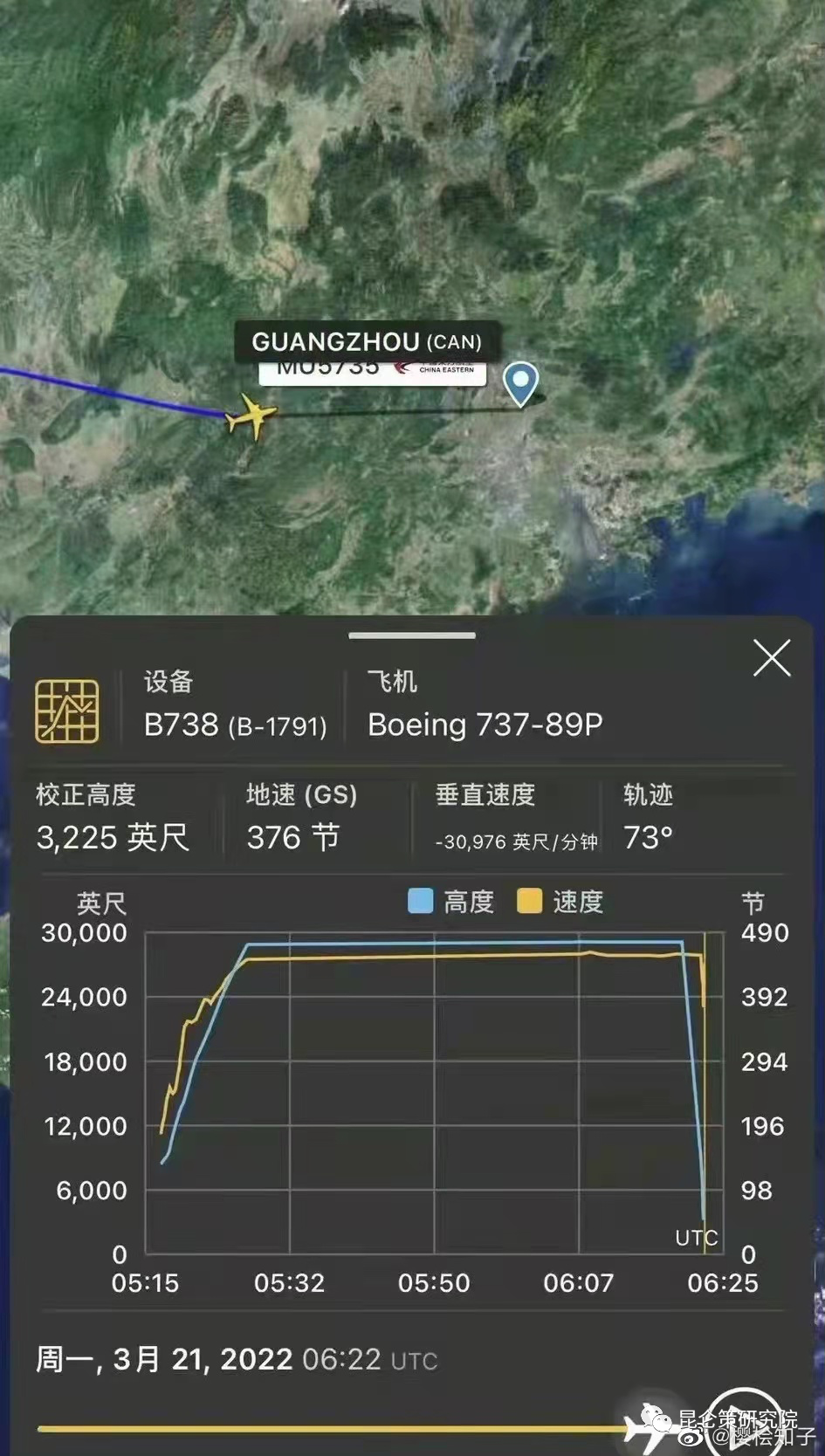Viewport: 825px width, 1456px height.
Task: Tap the panel's top drag handle
Action: click(412, 635)
